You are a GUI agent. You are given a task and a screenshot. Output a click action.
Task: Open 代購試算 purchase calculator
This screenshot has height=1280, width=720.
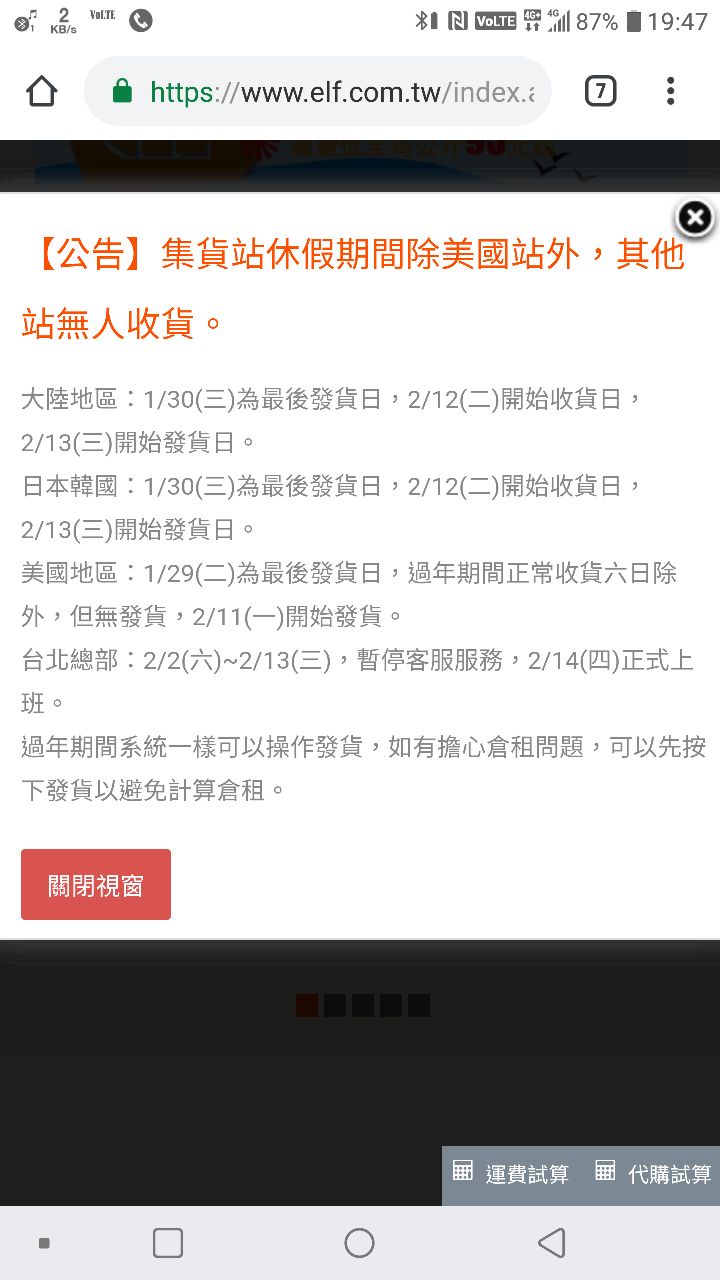coord(653,1174)
